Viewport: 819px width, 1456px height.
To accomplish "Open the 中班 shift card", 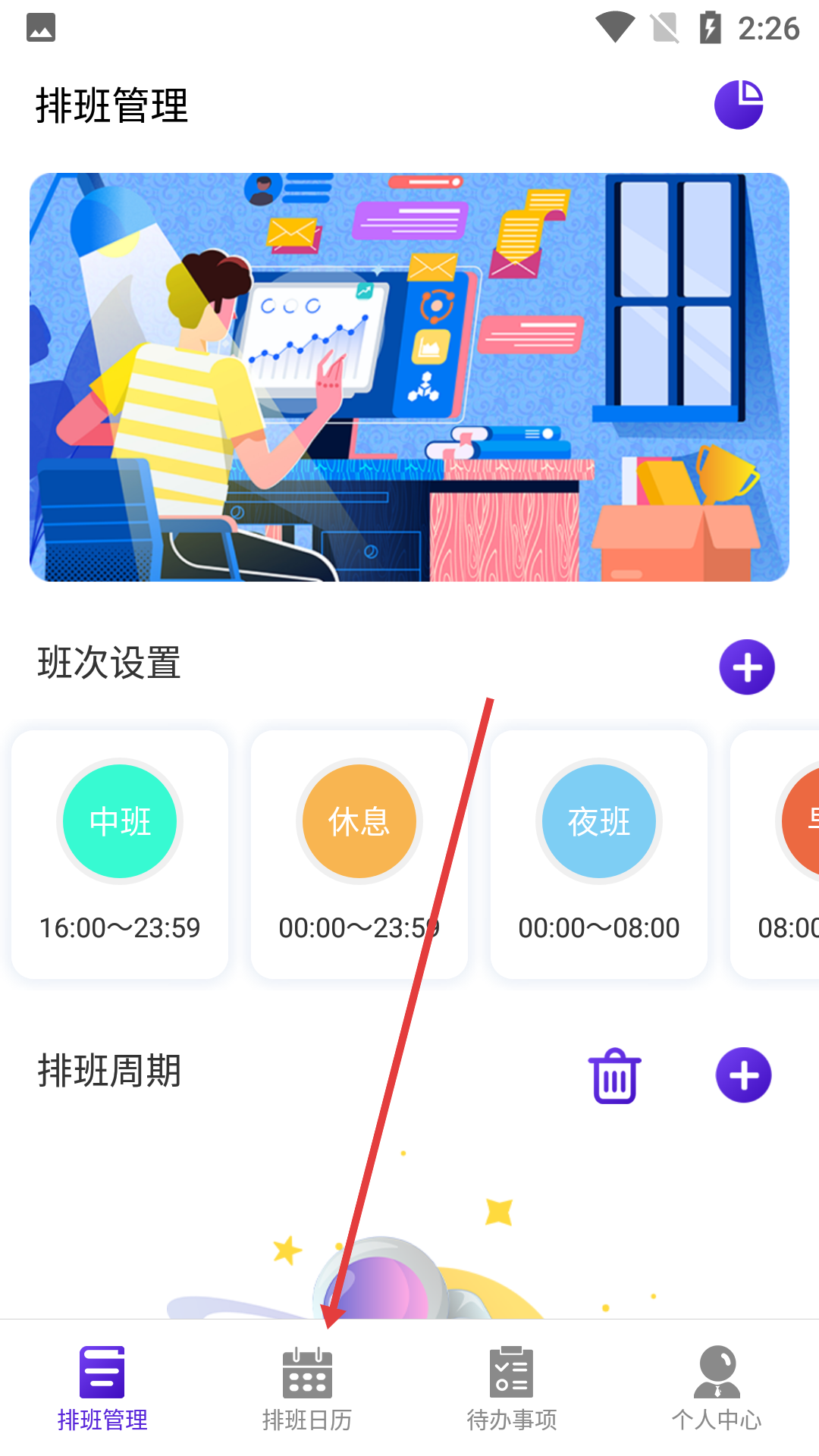I will pos(120,854).
